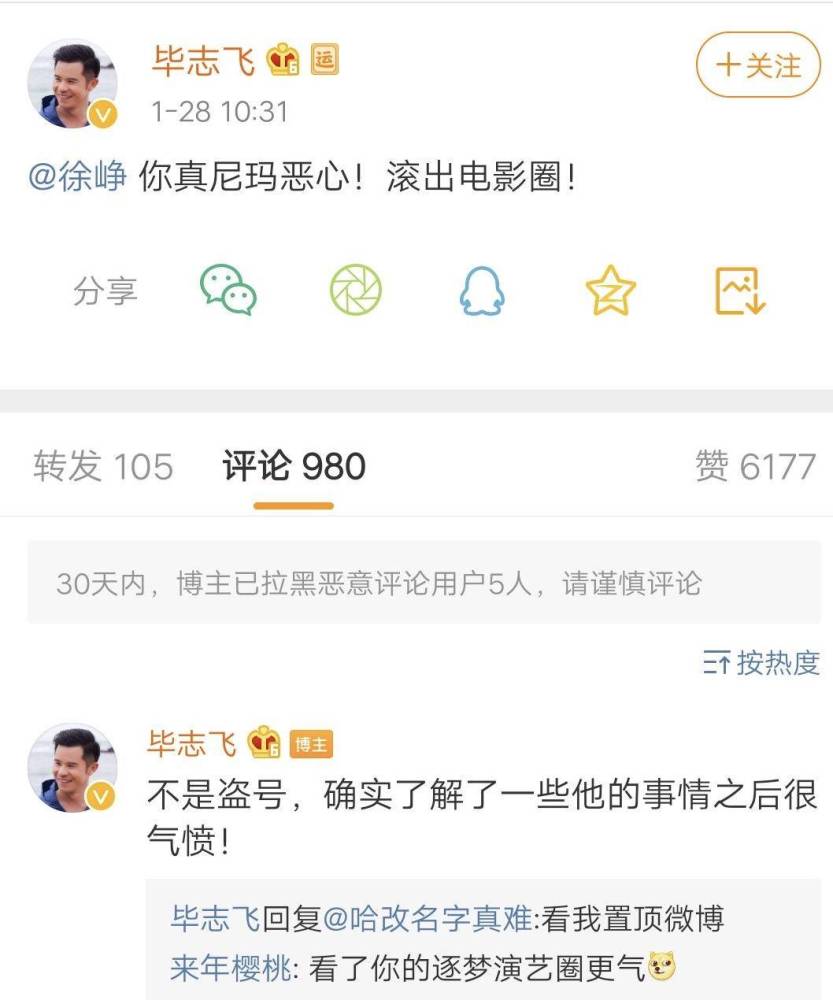Select the 评论 980 tab
Image resolution: width=833 pixels, height=1000 pixels.
click(x=294, y=466)
